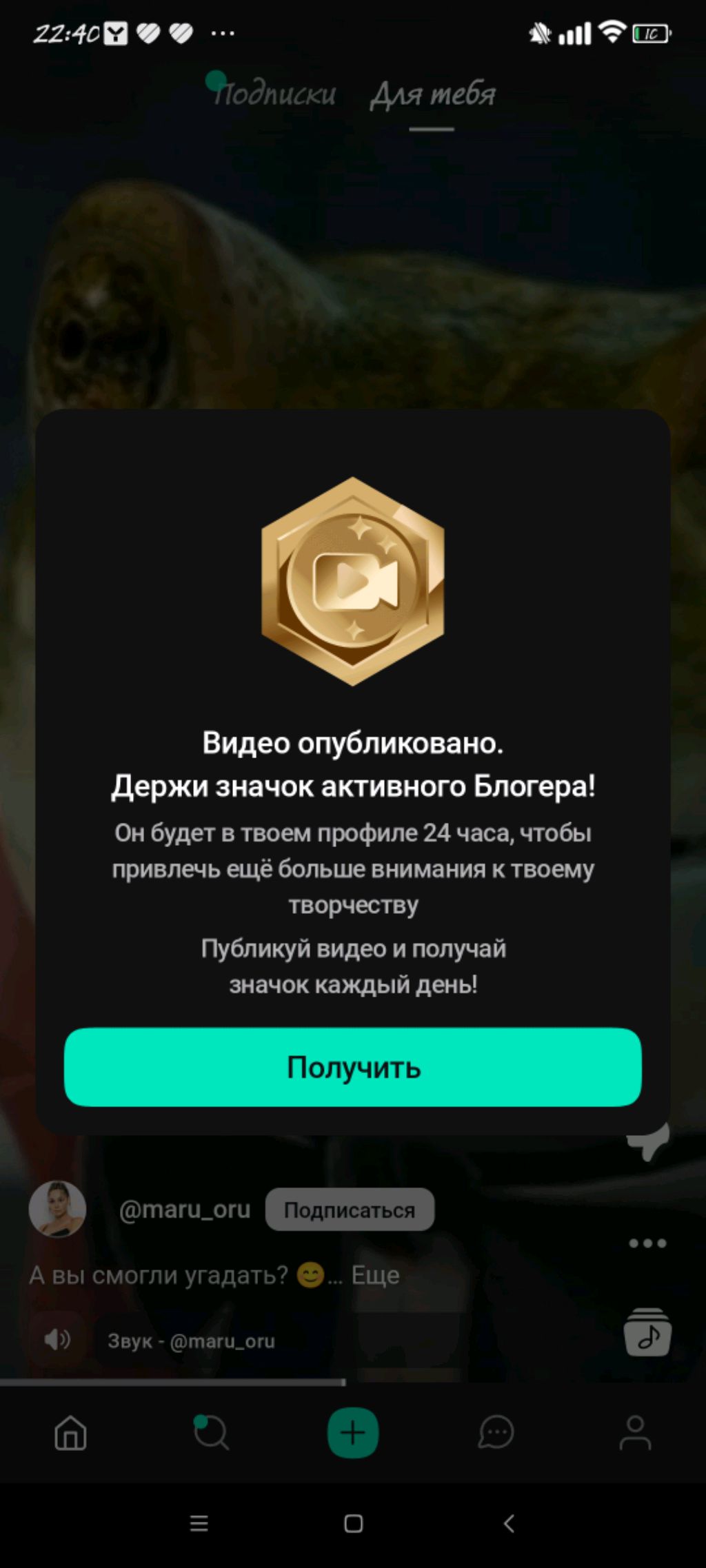Go to the home feed tab
The width and height of the screenshot is (706, 1568).
(70, 1433)
